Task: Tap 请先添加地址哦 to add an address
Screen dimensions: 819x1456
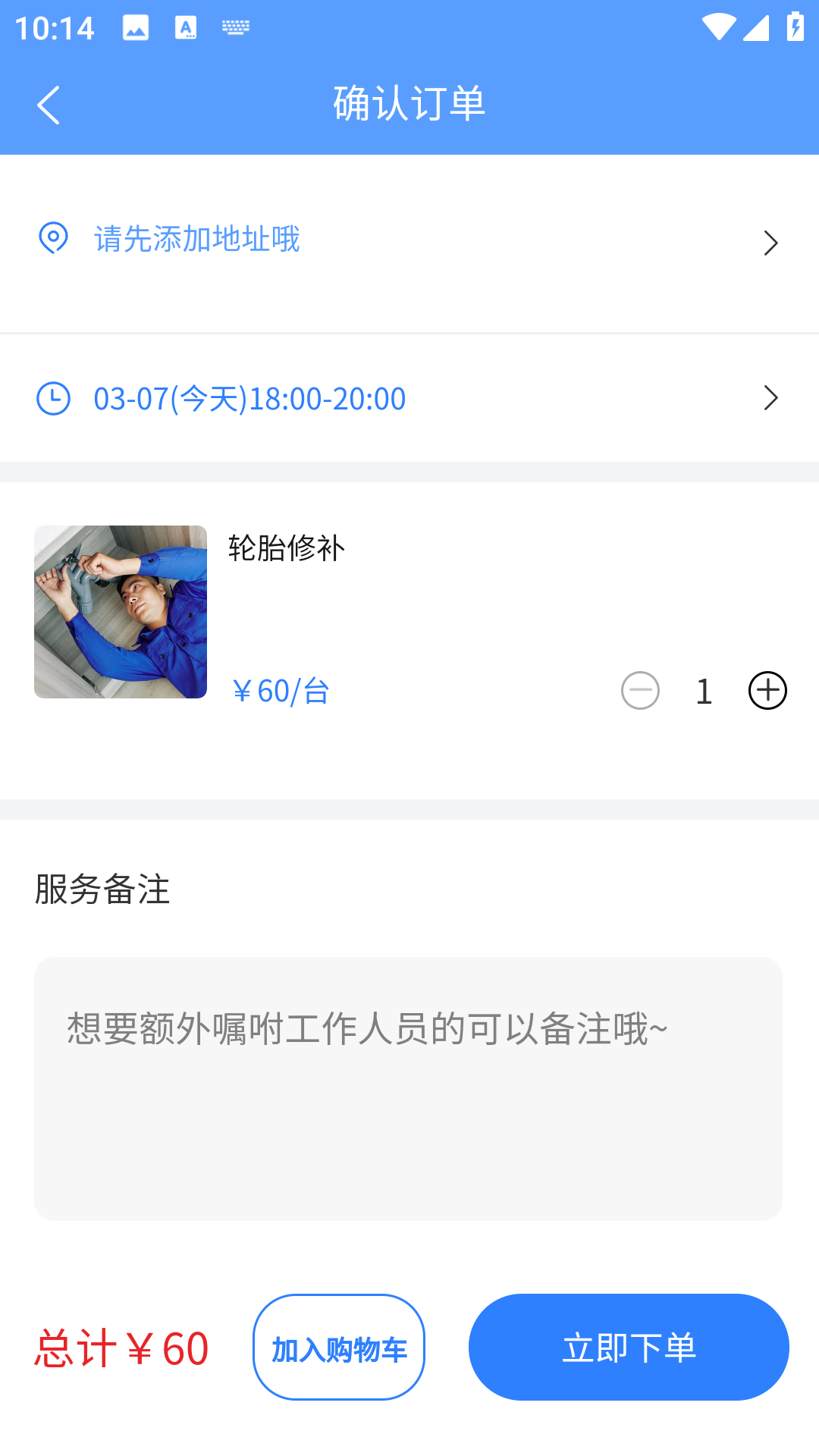Action: 196,239
